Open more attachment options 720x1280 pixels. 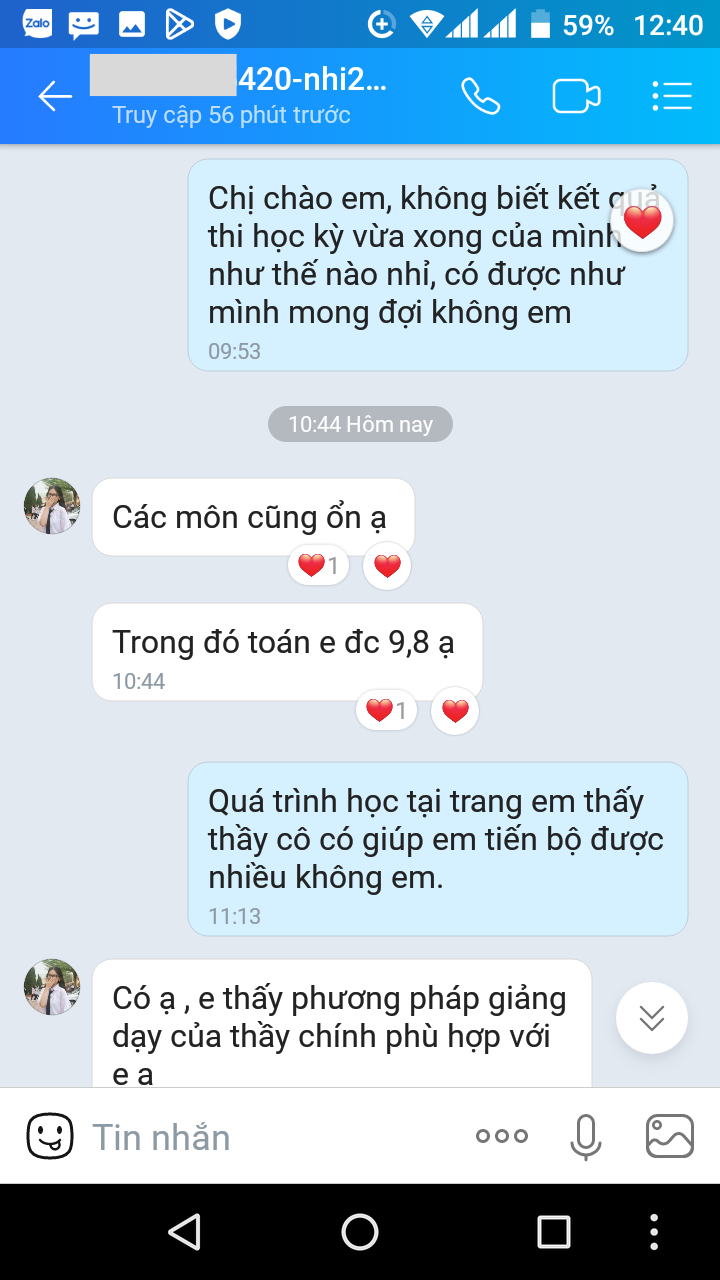502,1136
